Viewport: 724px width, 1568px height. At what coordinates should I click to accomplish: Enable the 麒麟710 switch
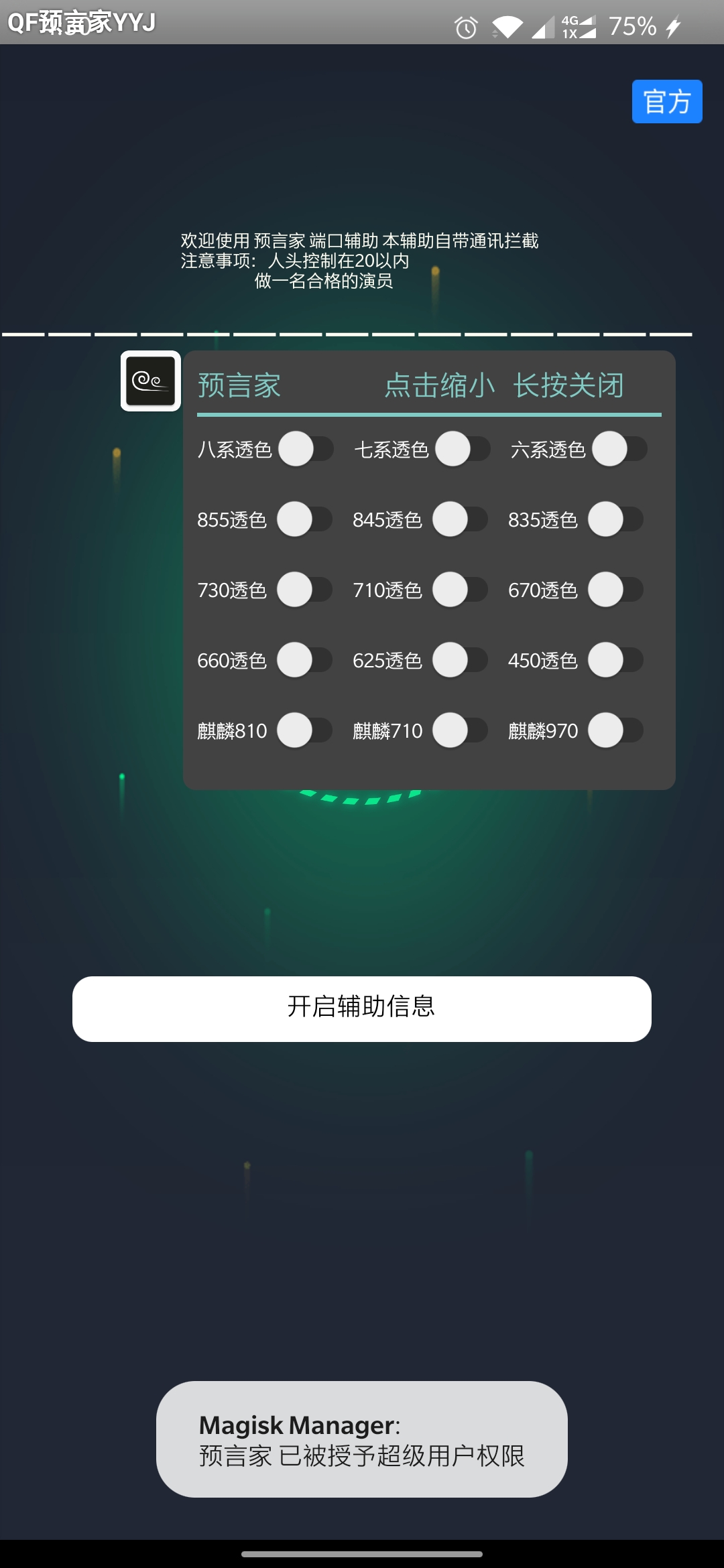pos(460,730)
